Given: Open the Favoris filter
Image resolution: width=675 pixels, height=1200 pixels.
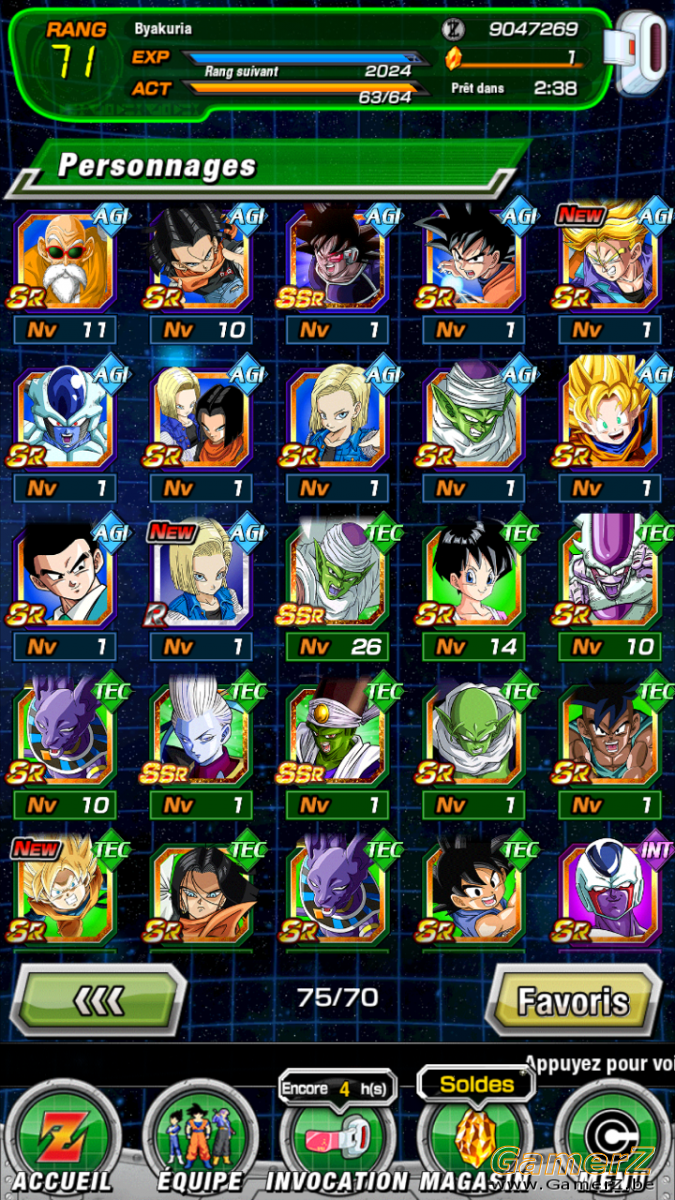Looking at the screenshot, I should 572,999.
